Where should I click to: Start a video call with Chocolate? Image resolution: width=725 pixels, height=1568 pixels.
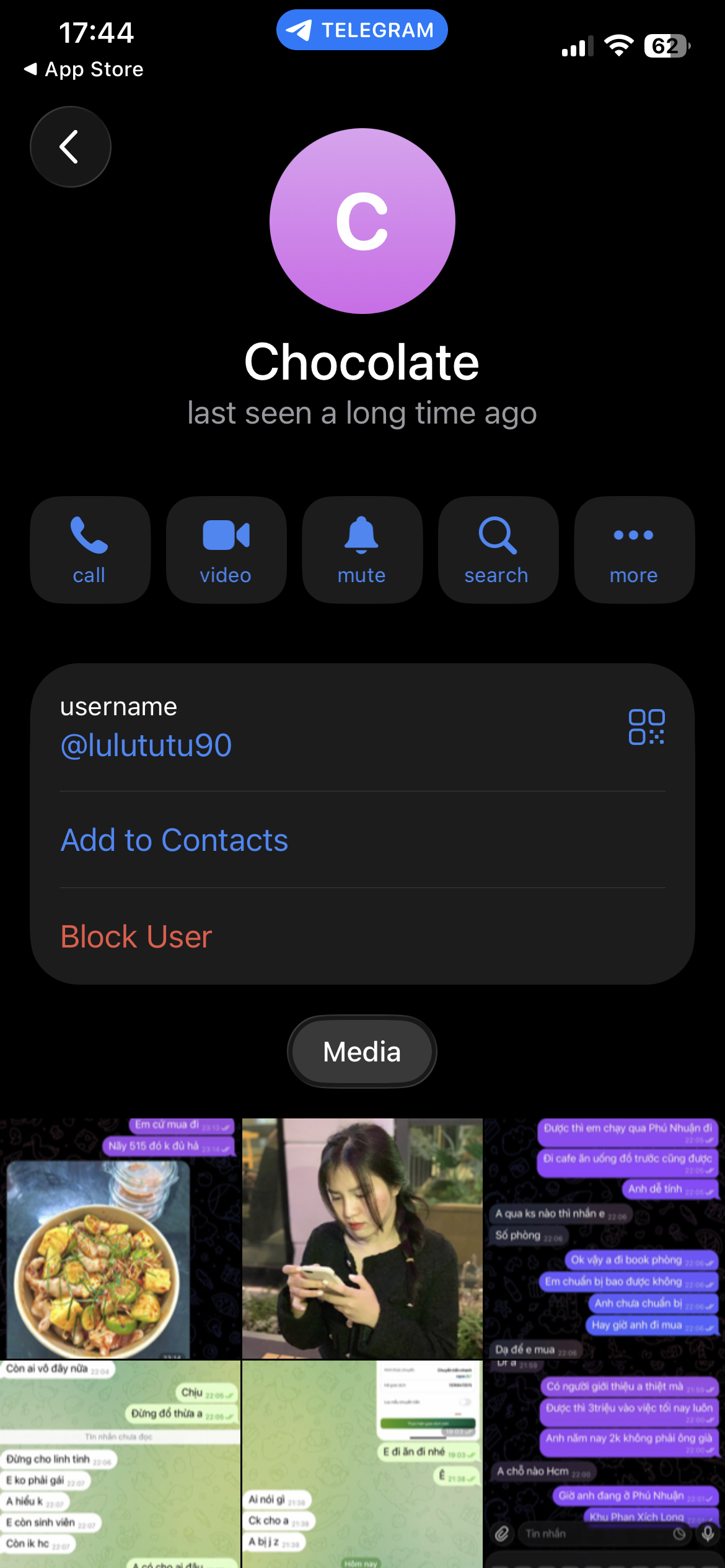coord(226,549)
